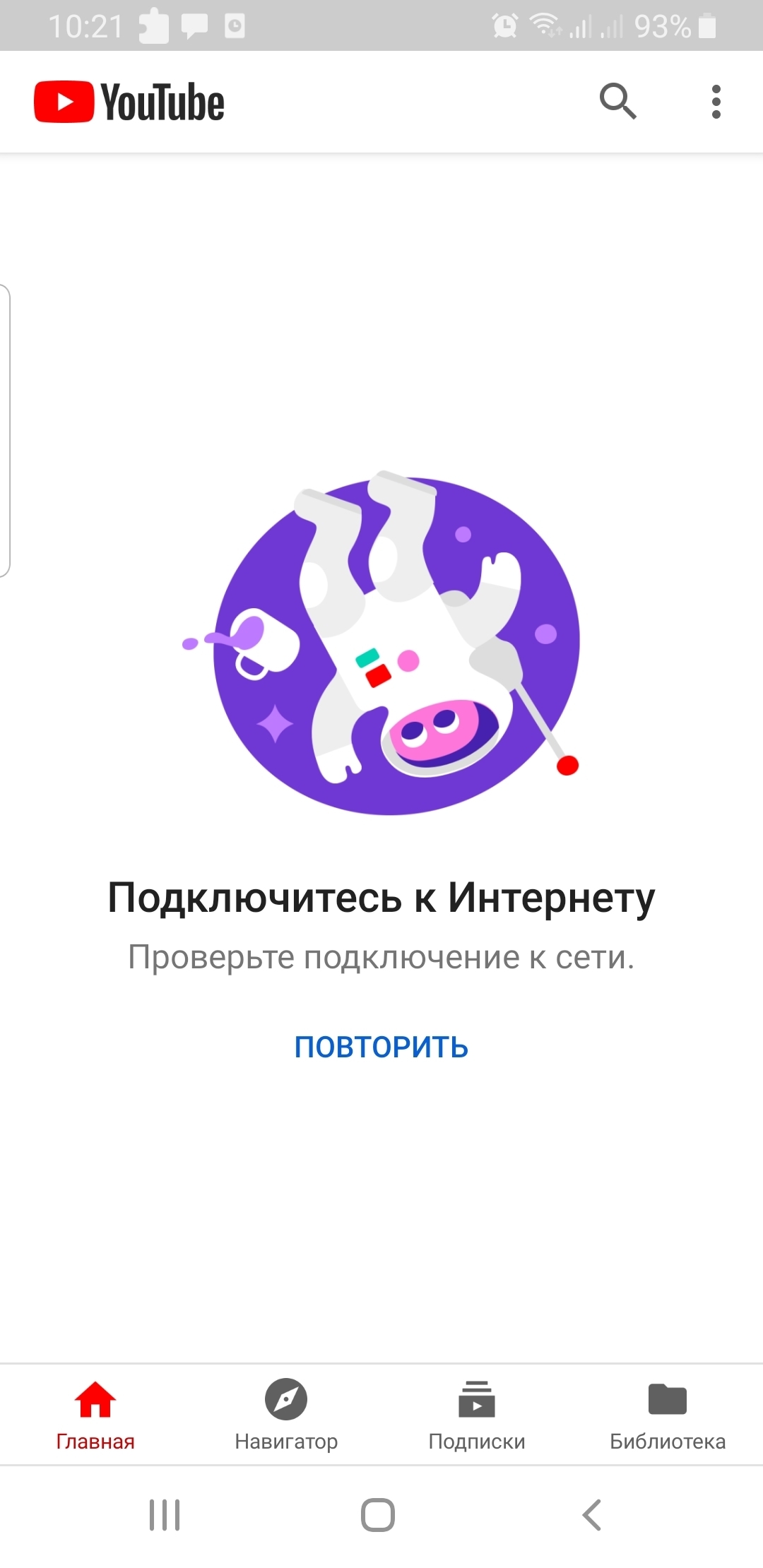Tap the system back button
This screenshot has width=763, height=1568.
(x=592, y=1514)
